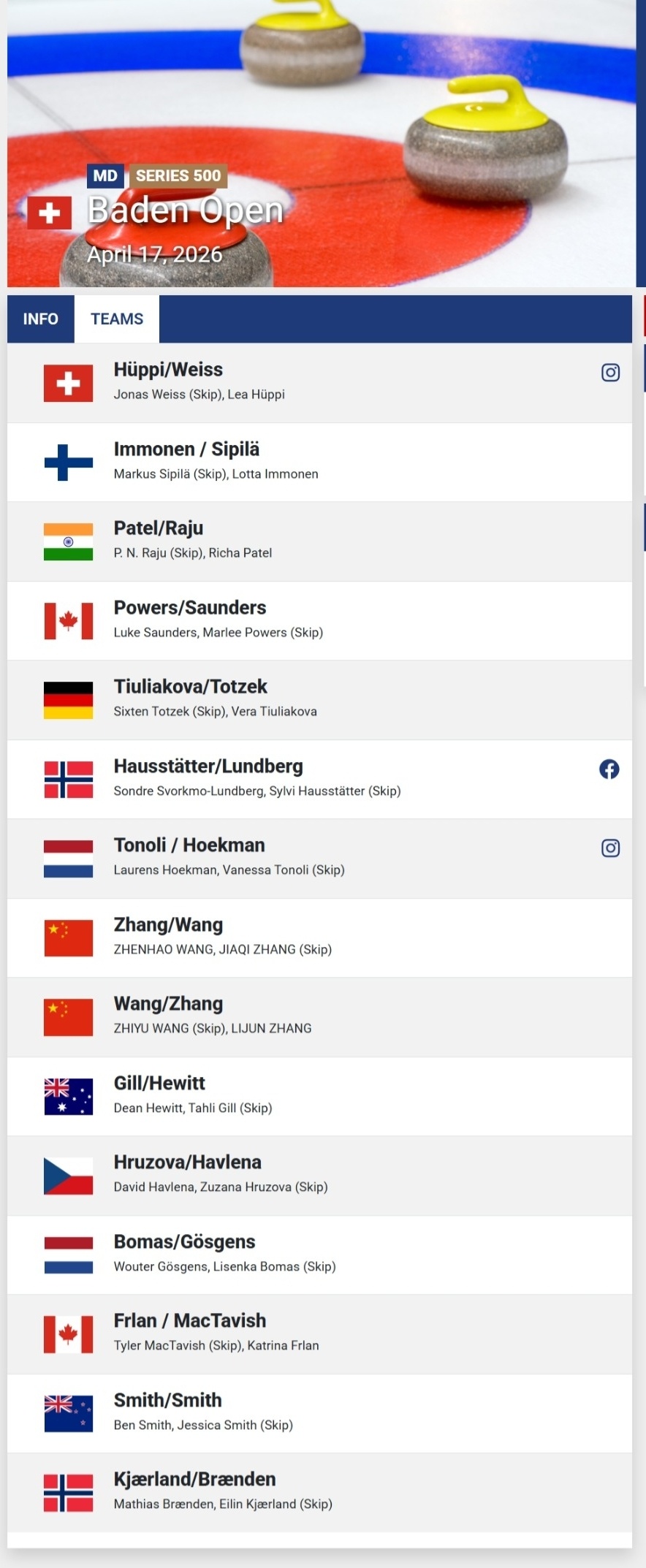The image size is (646, 1568).
Task: Visit Hausstätter/Lundberg Facebook page
Action: tap(609, 769)
